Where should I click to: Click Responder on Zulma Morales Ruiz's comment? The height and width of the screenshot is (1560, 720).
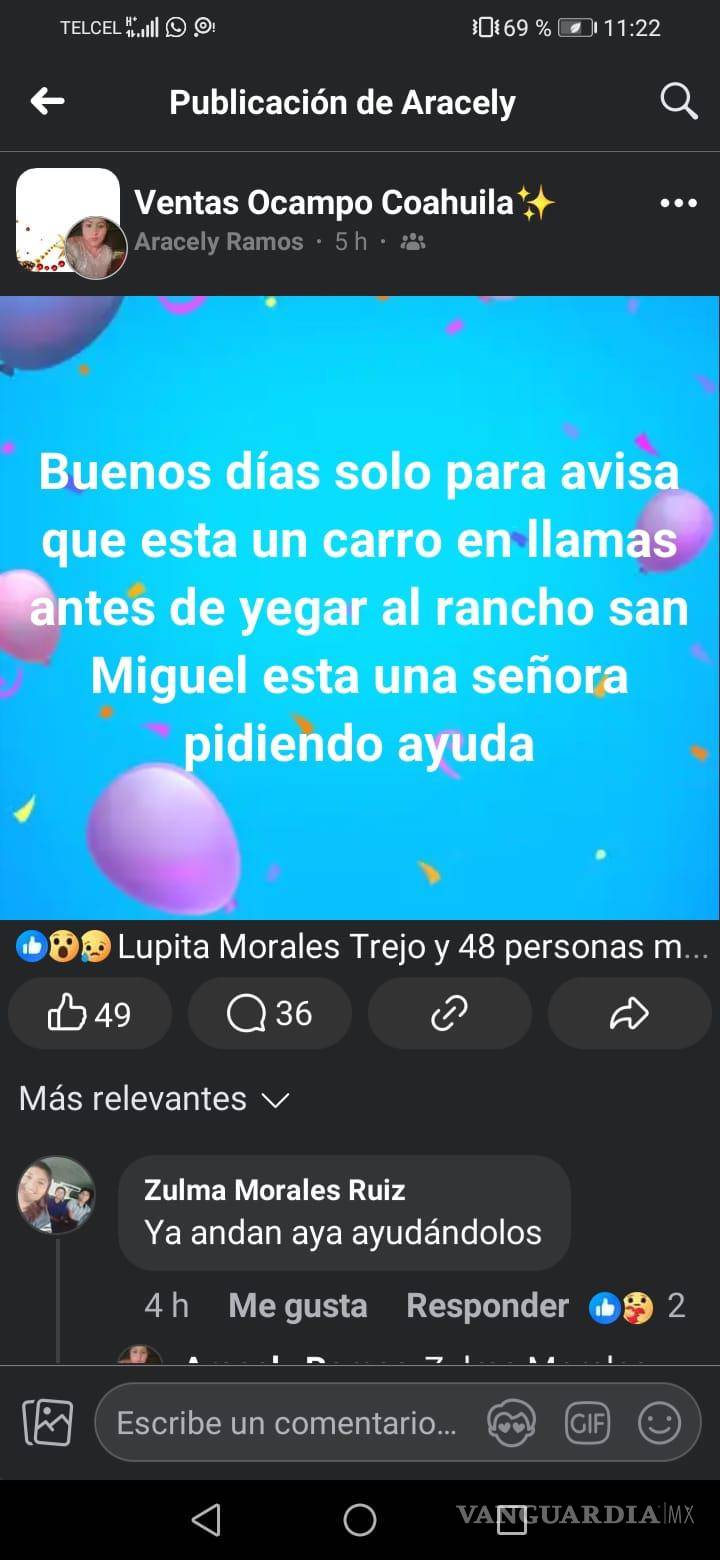pos(487,1305)
